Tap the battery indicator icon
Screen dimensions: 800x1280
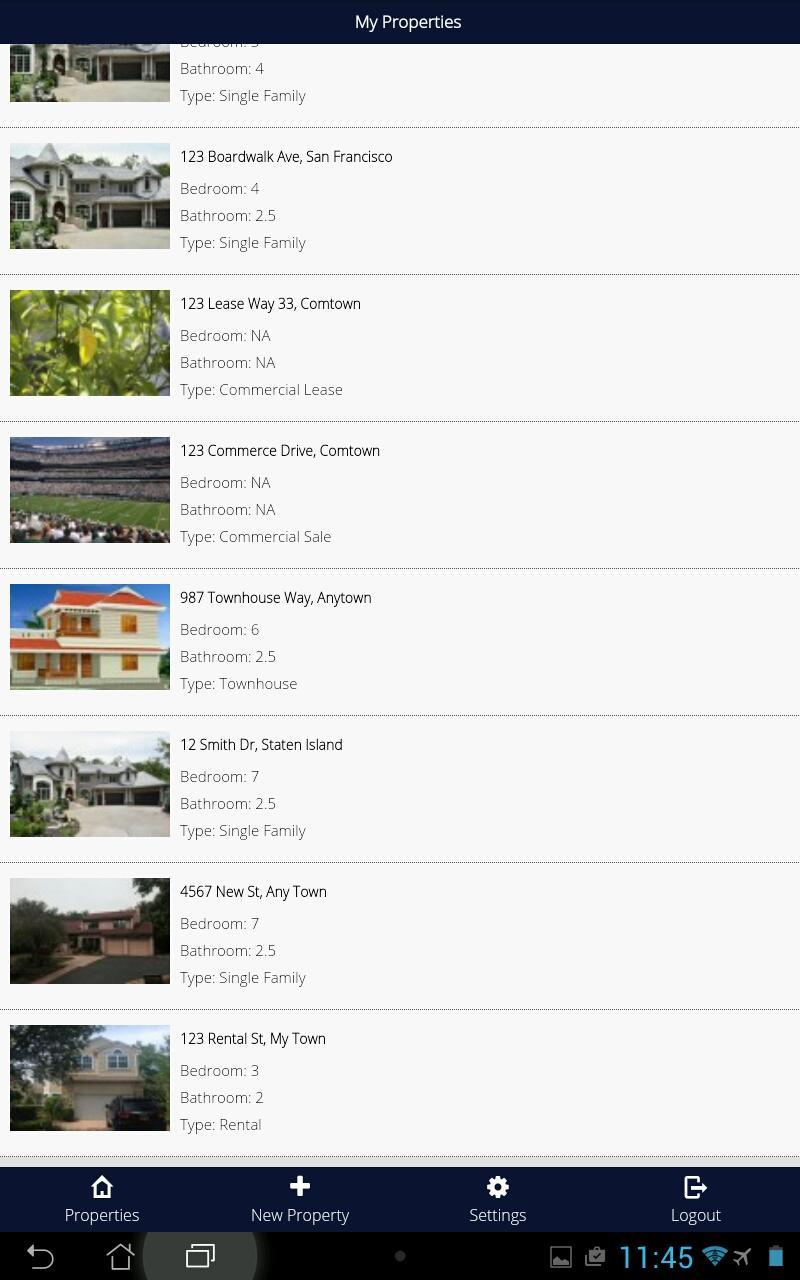click(x=777, y=1257)
